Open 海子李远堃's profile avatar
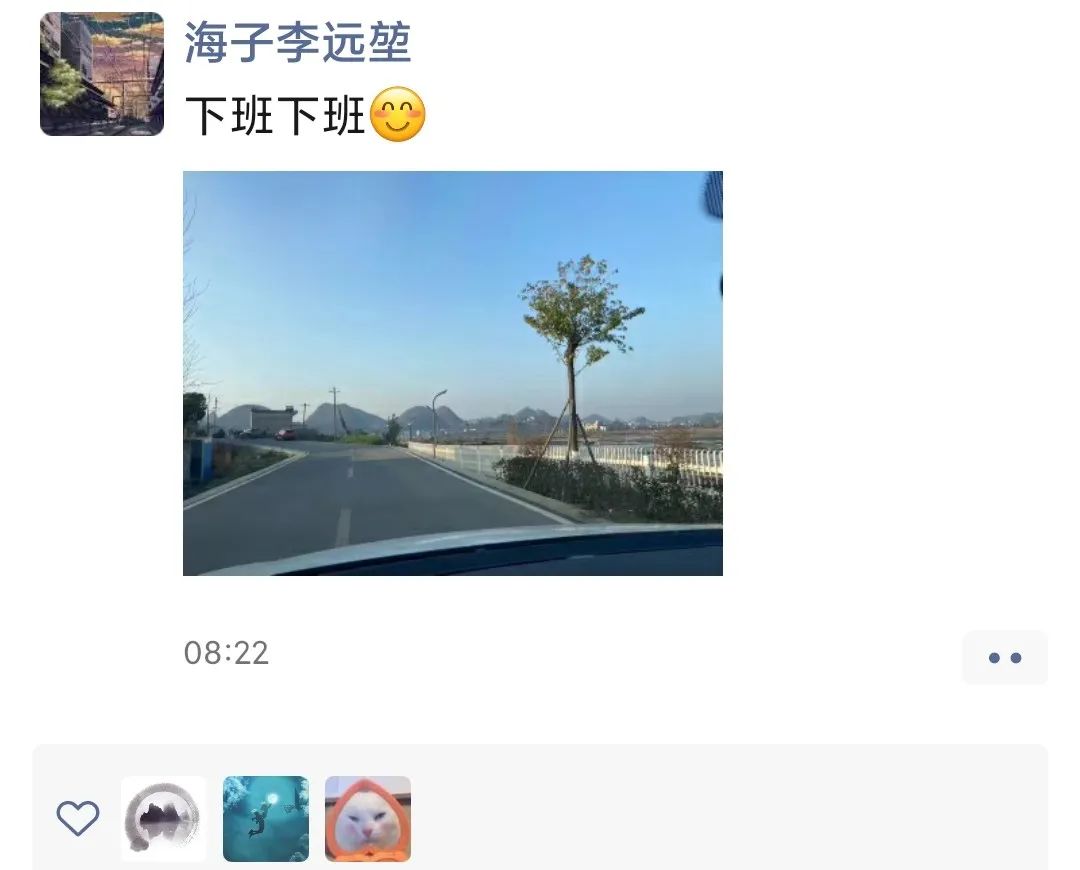Viewport: 1080px width, 870px height. coord(102,74)
